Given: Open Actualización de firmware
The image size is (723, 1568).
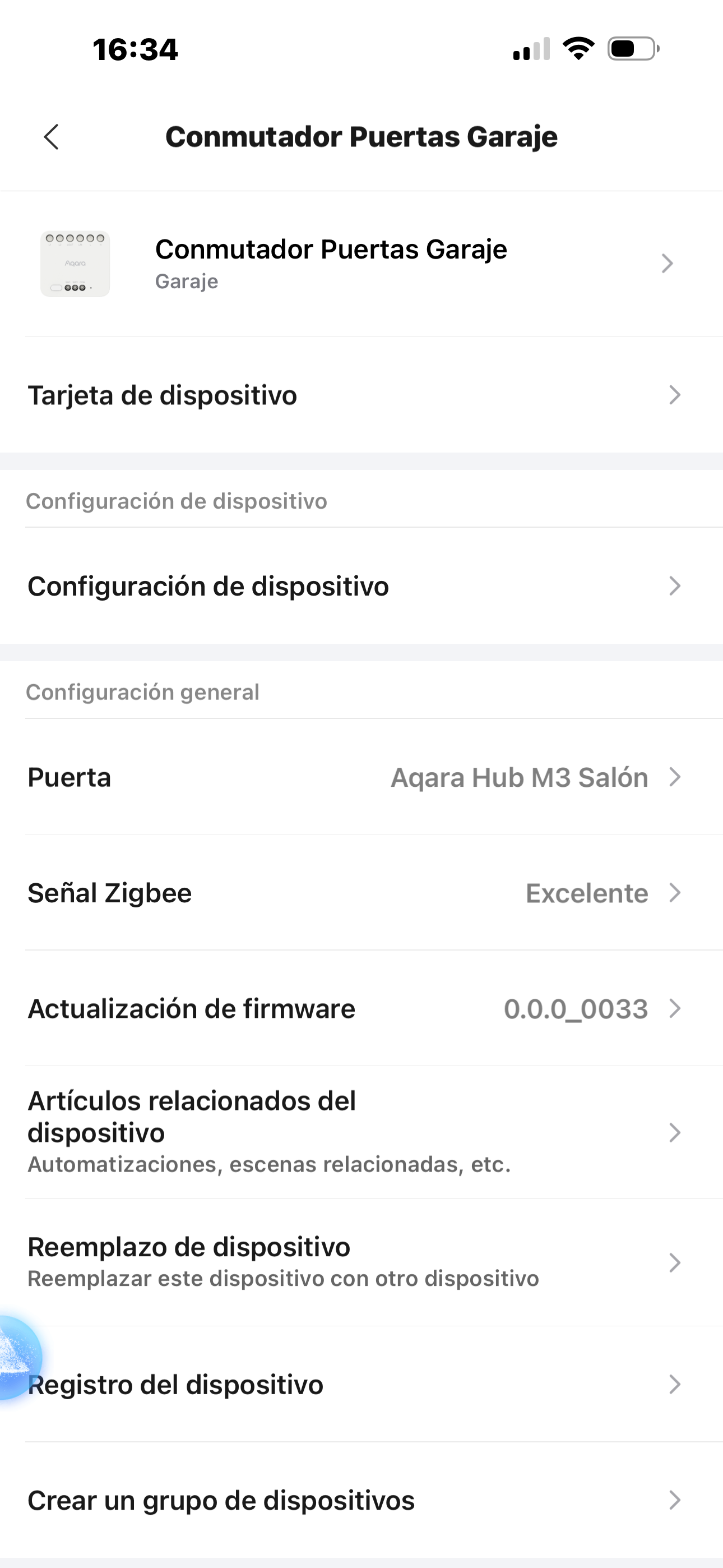Looking at the screenshot, I should (361, 1009).
